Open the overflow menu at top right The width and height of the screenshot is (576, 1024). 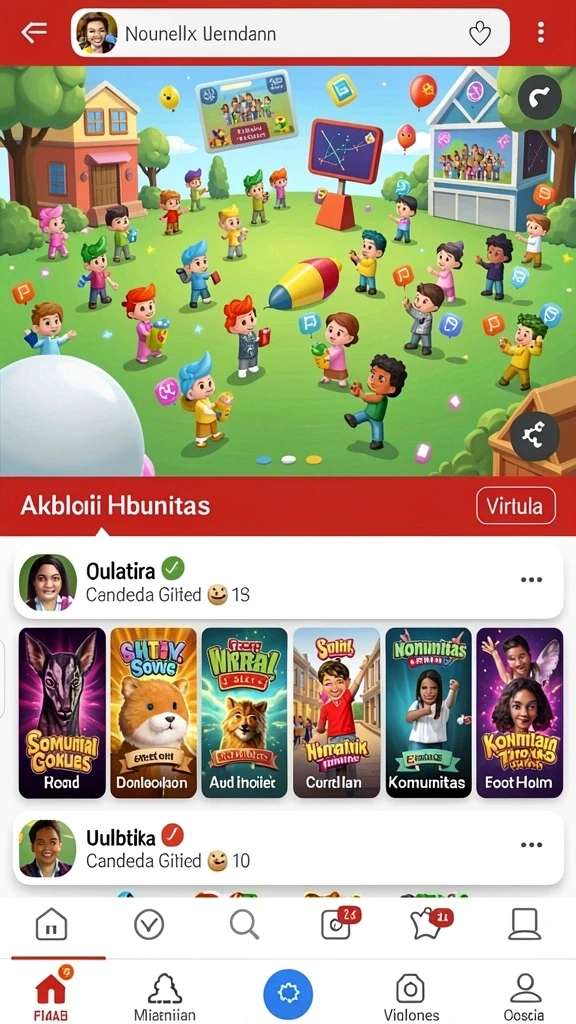pos(541,32)
